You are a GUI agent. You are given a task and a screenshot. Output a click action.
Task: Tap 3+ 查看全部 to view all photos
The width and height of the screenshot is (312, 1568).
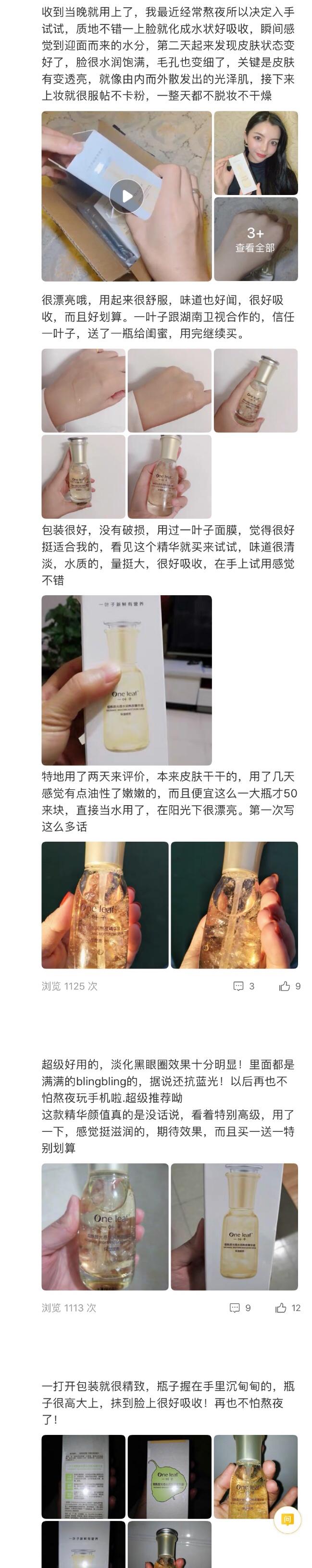point(255,239)
